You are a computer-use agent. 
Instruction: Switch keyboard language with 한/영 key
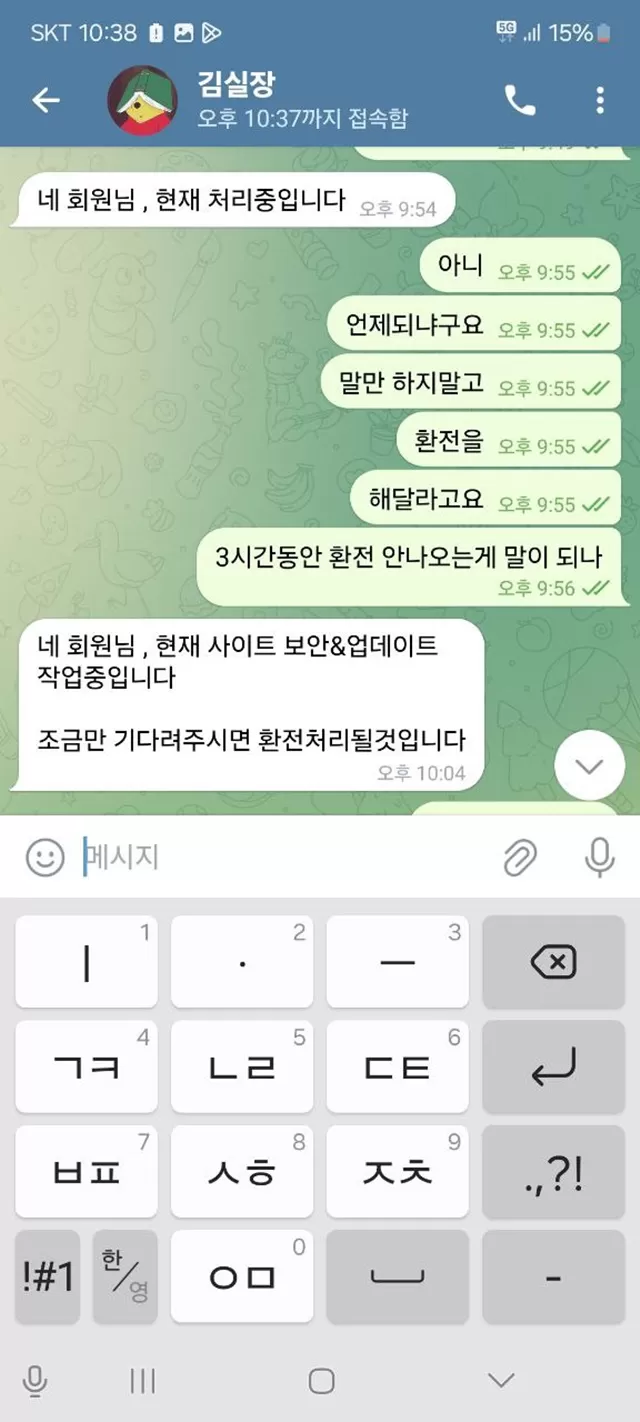coord(124,1276)
